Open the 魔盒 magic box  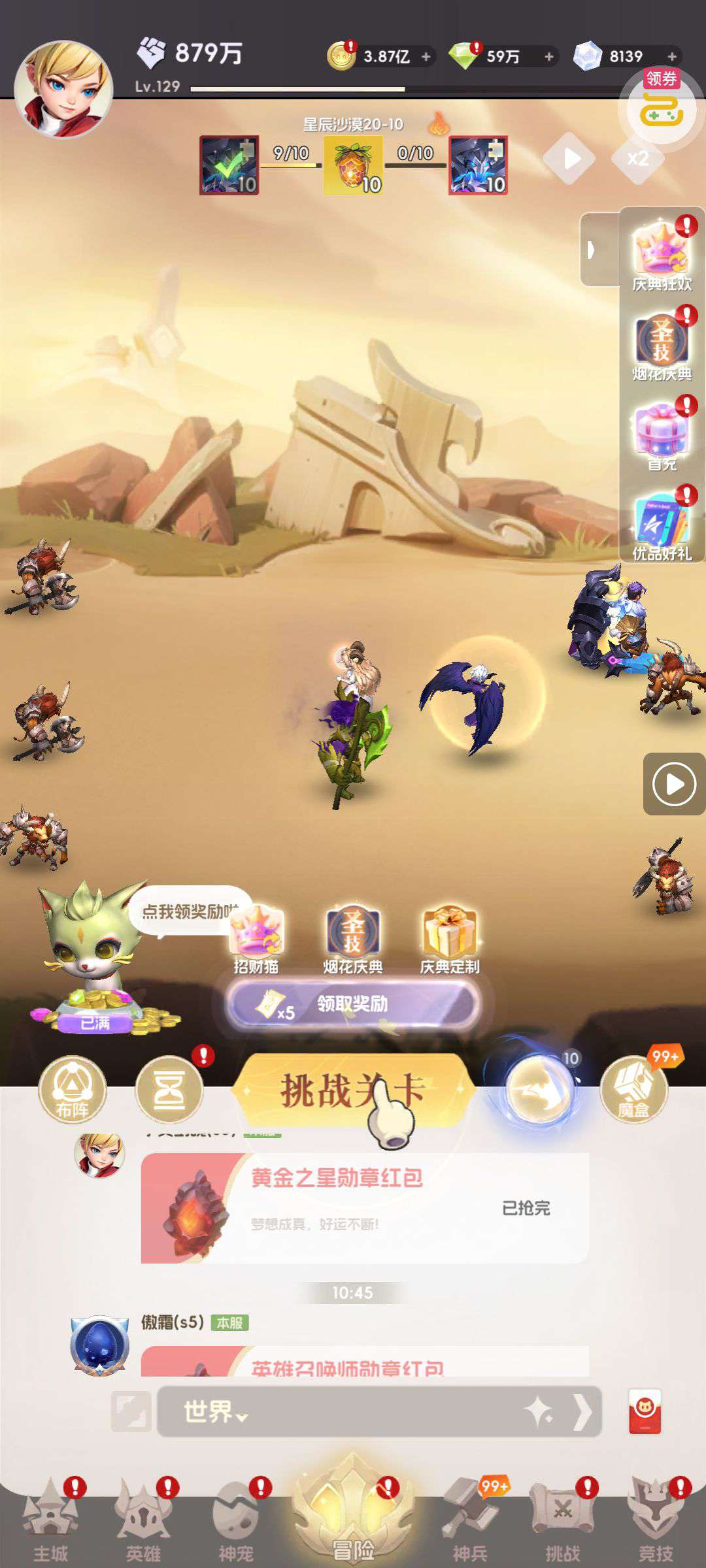coord(633,1090)
